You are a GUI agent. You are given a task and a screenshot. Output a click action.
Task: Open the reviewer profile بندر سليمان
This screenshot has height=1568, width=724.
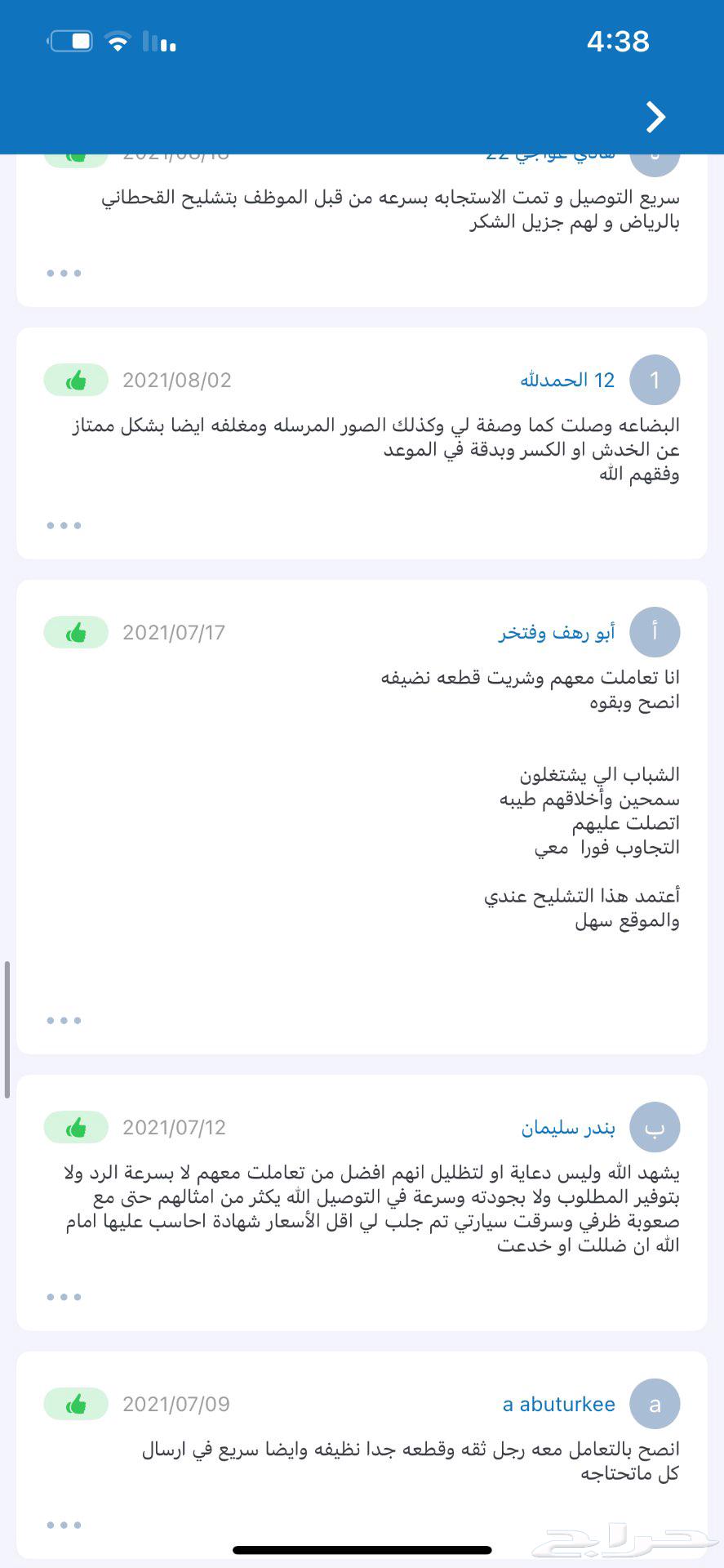(x=567, y=1126)
